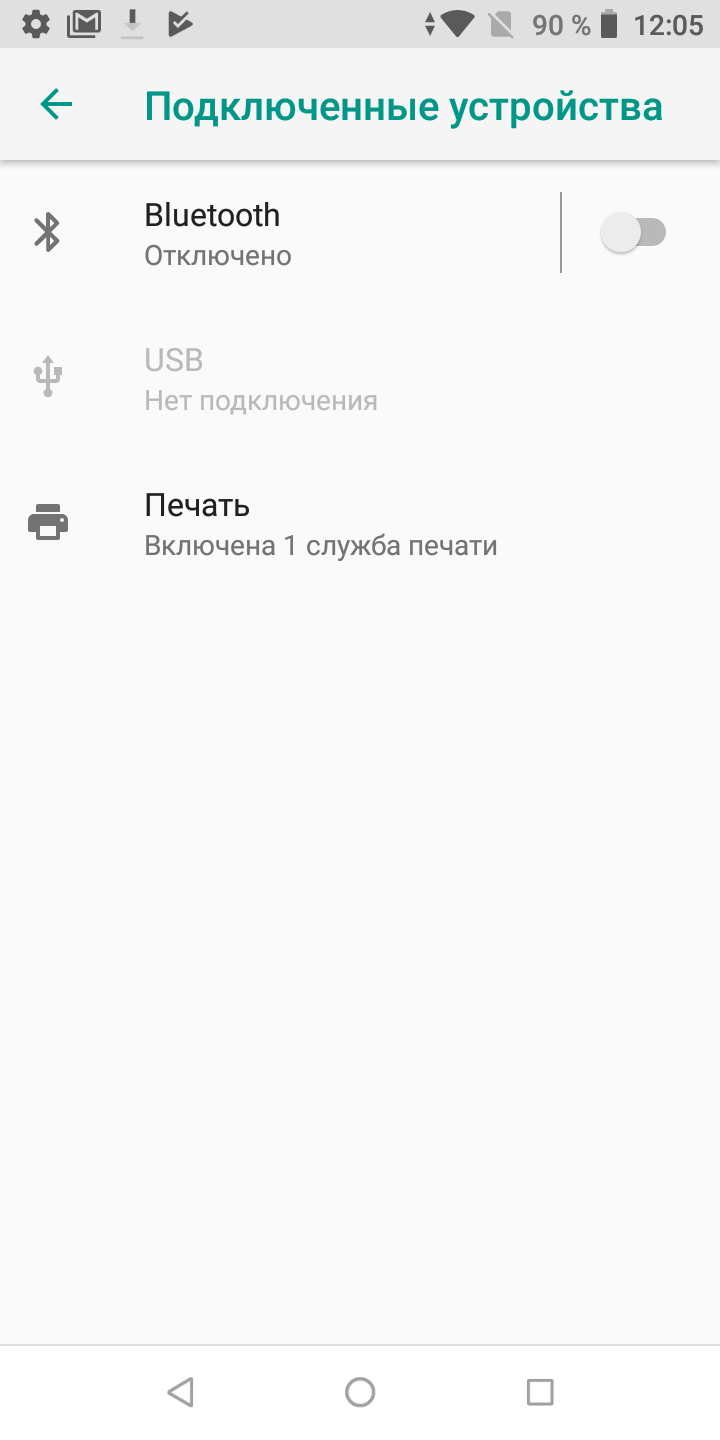Open recent apps from the navigation bar
The height and width of the screenshot is (1440, 720).
[540, 1392]
